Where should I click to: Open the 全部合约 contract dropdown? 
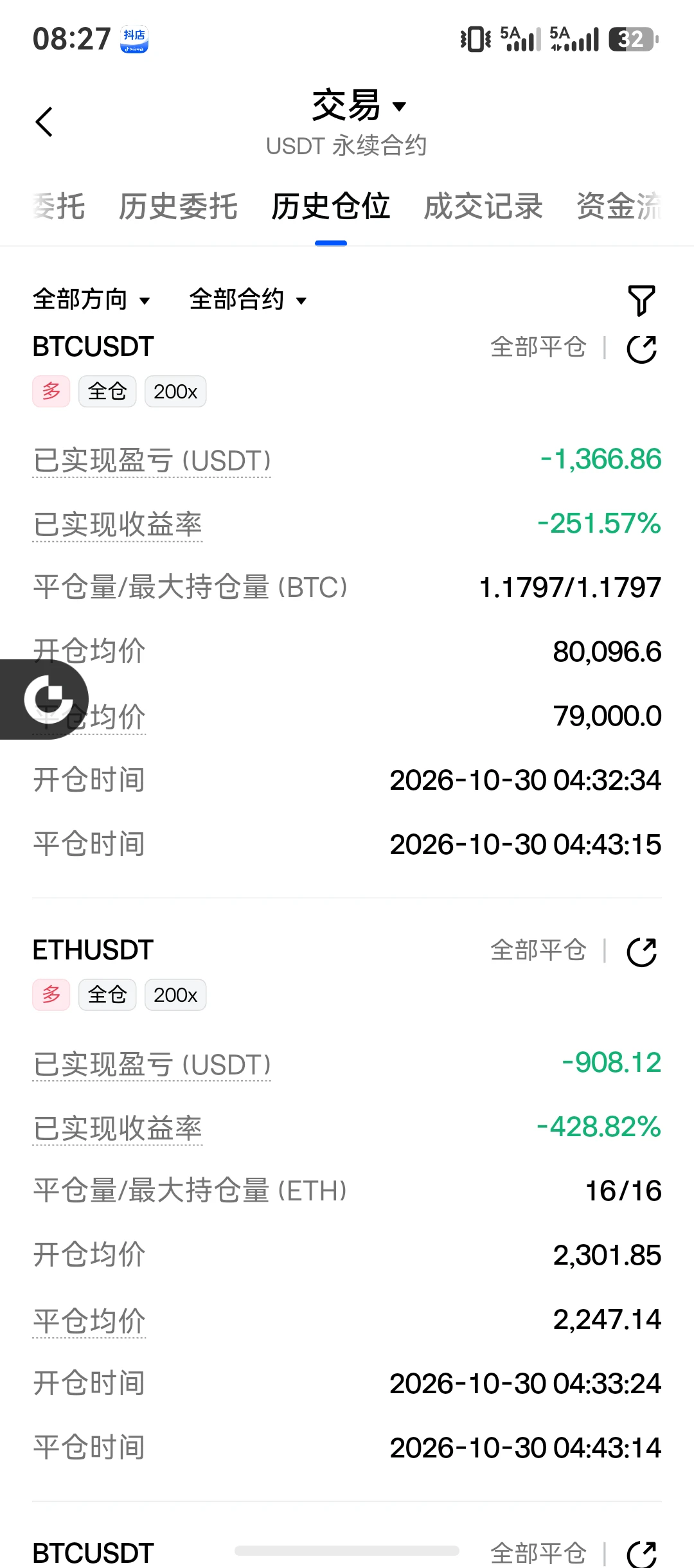[248, 299]
